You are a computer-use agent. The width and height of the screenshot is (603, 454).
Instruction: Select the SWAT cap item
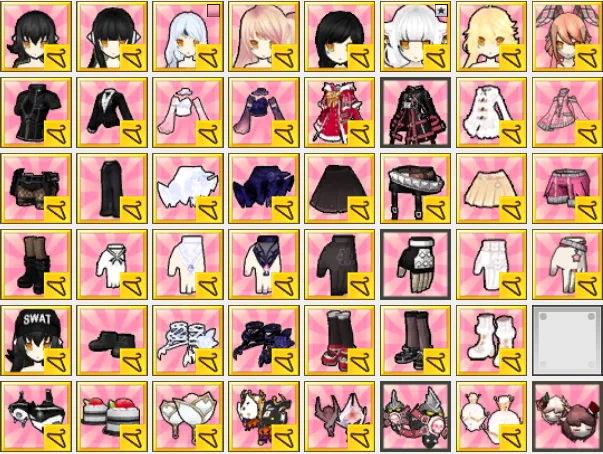pos(35,340)
